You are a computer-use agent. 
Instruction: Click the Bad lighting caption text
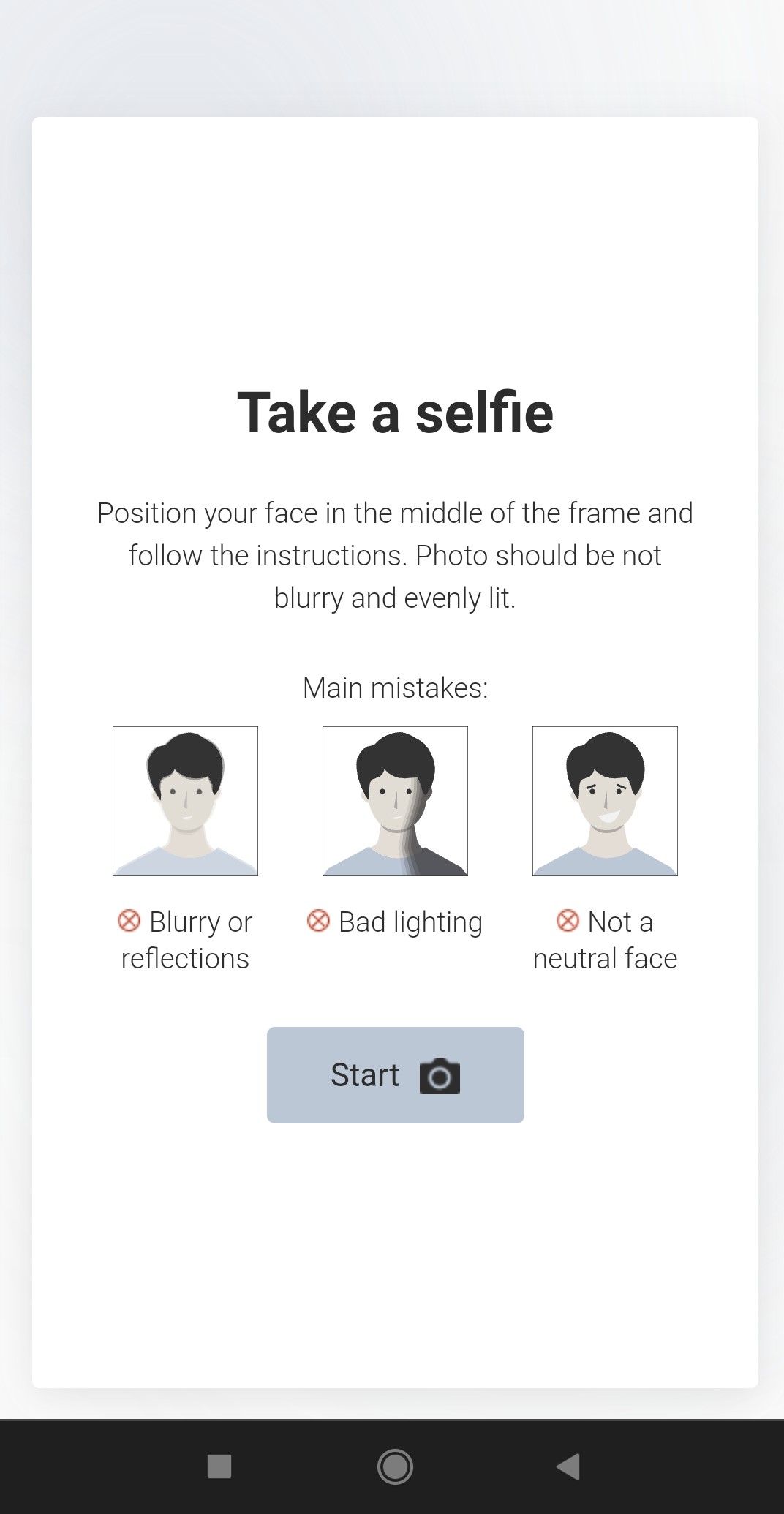(x=410, y=922)
